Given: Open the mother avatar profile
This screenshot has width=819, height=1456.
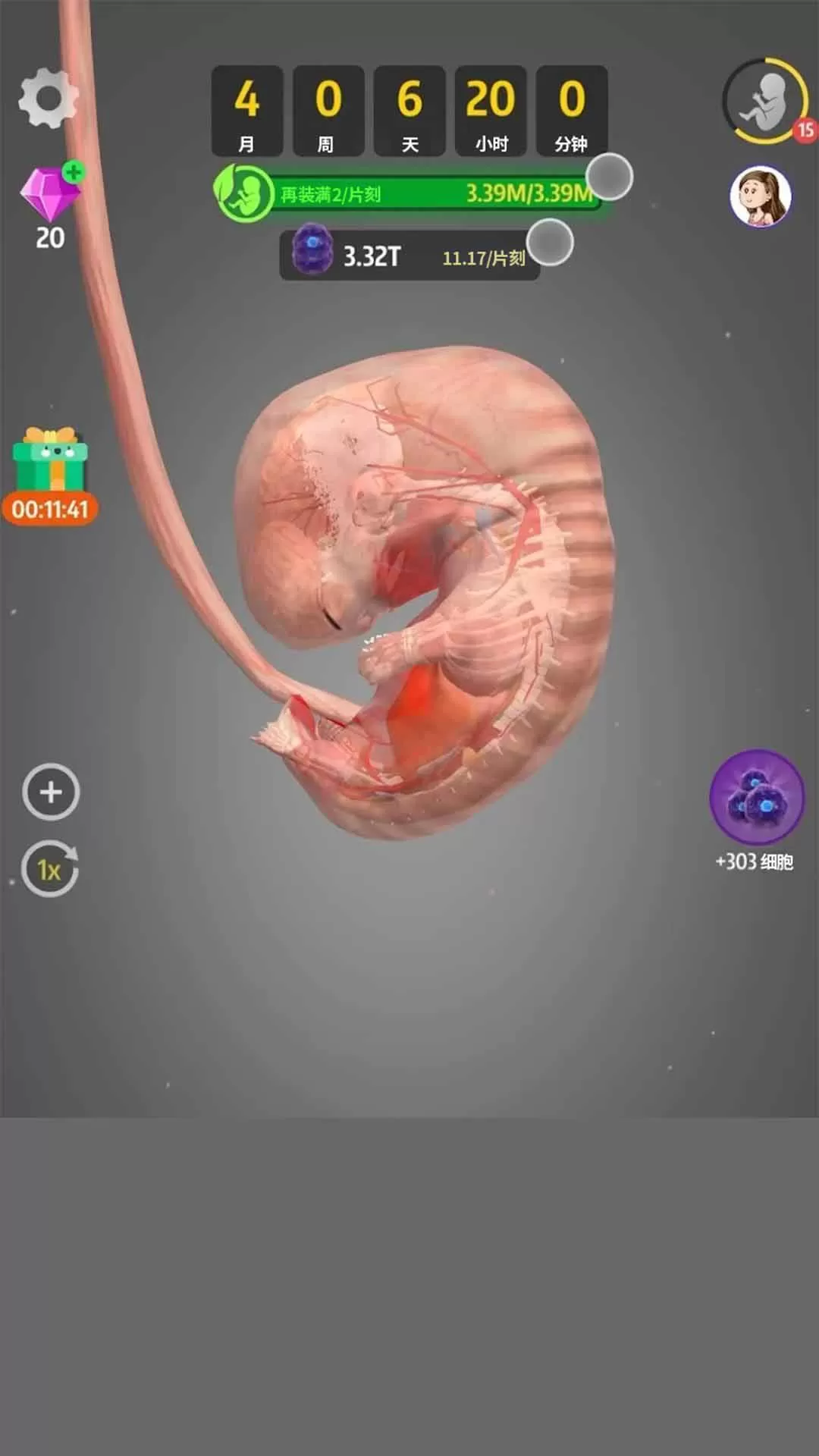Looking at the screenshot, I should 760,196.
